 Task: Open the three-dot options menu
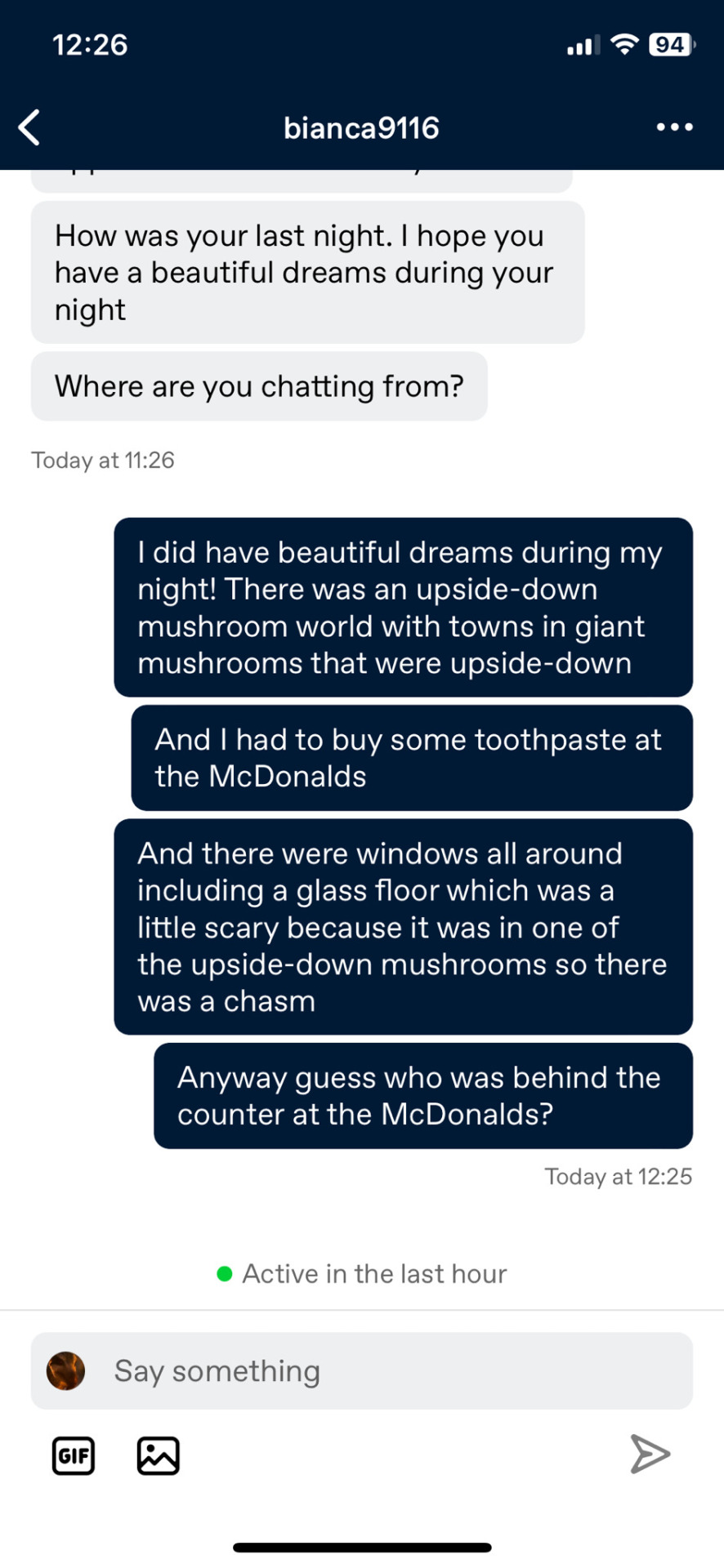[674, 127]
